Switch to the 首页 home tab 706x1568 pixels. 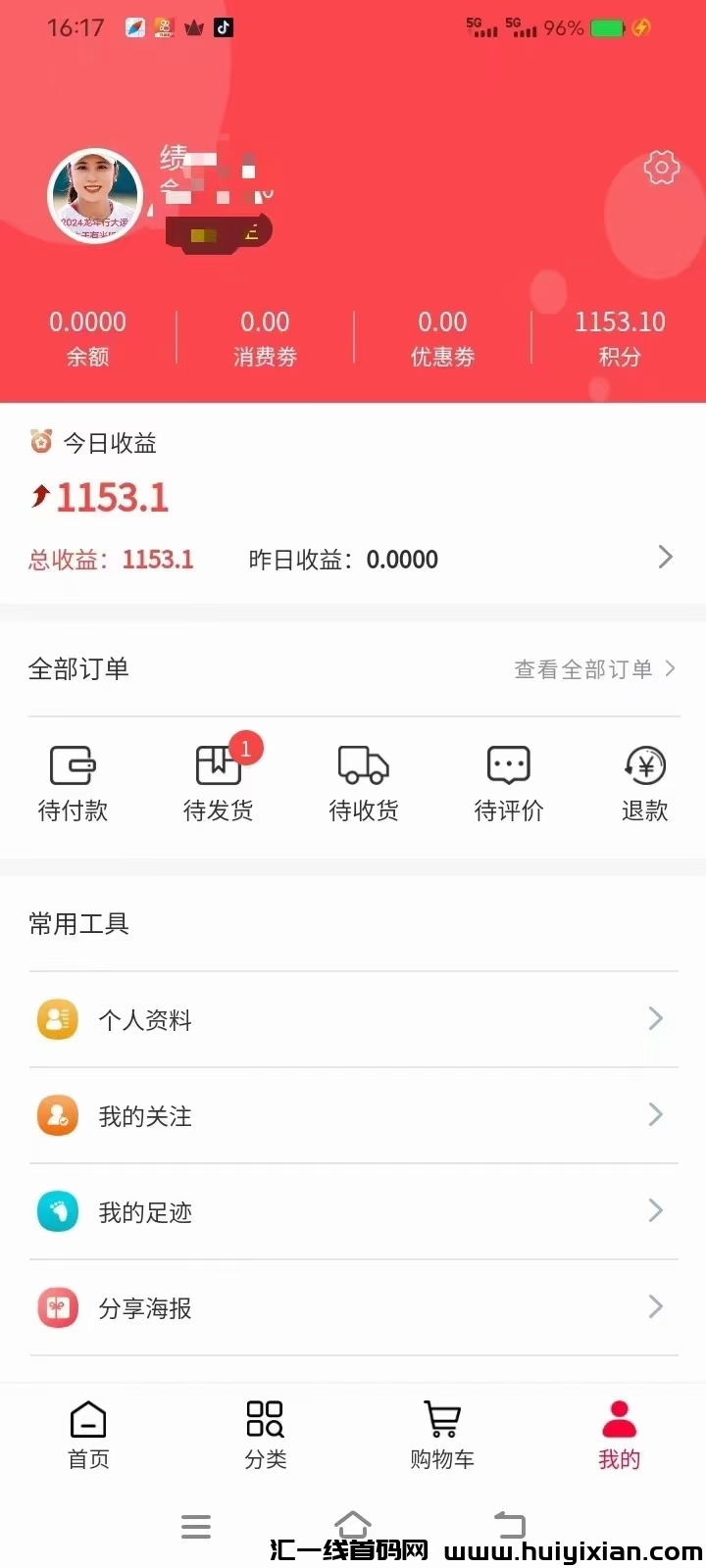click(x=88, y=1435)
